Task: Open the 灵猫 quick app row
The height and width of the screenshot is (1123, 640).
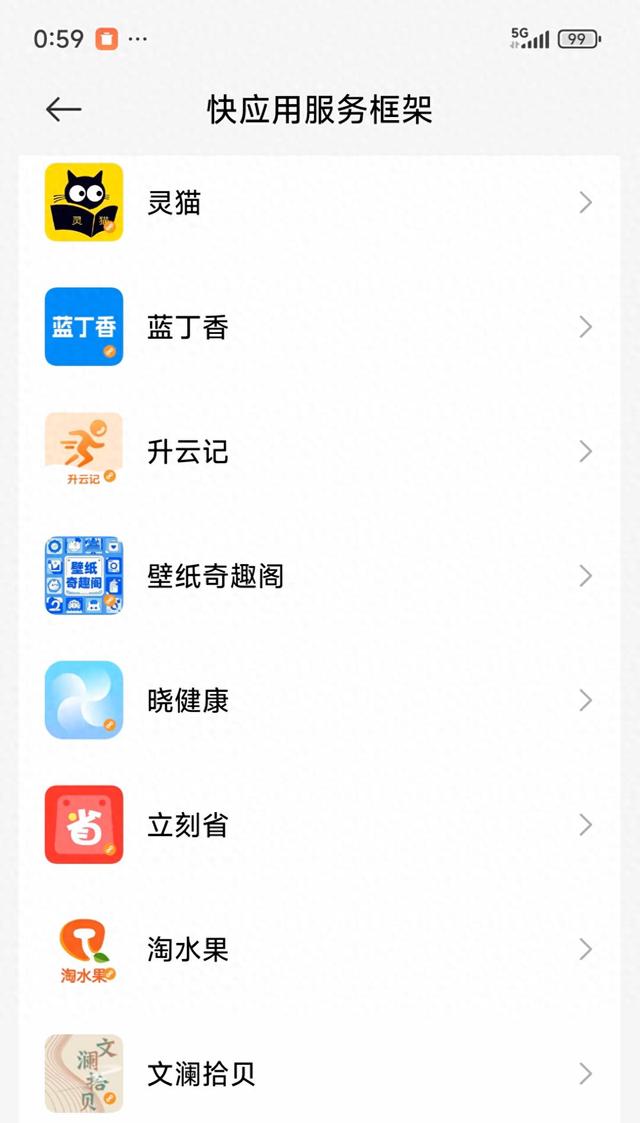Action: pos(320,203)
